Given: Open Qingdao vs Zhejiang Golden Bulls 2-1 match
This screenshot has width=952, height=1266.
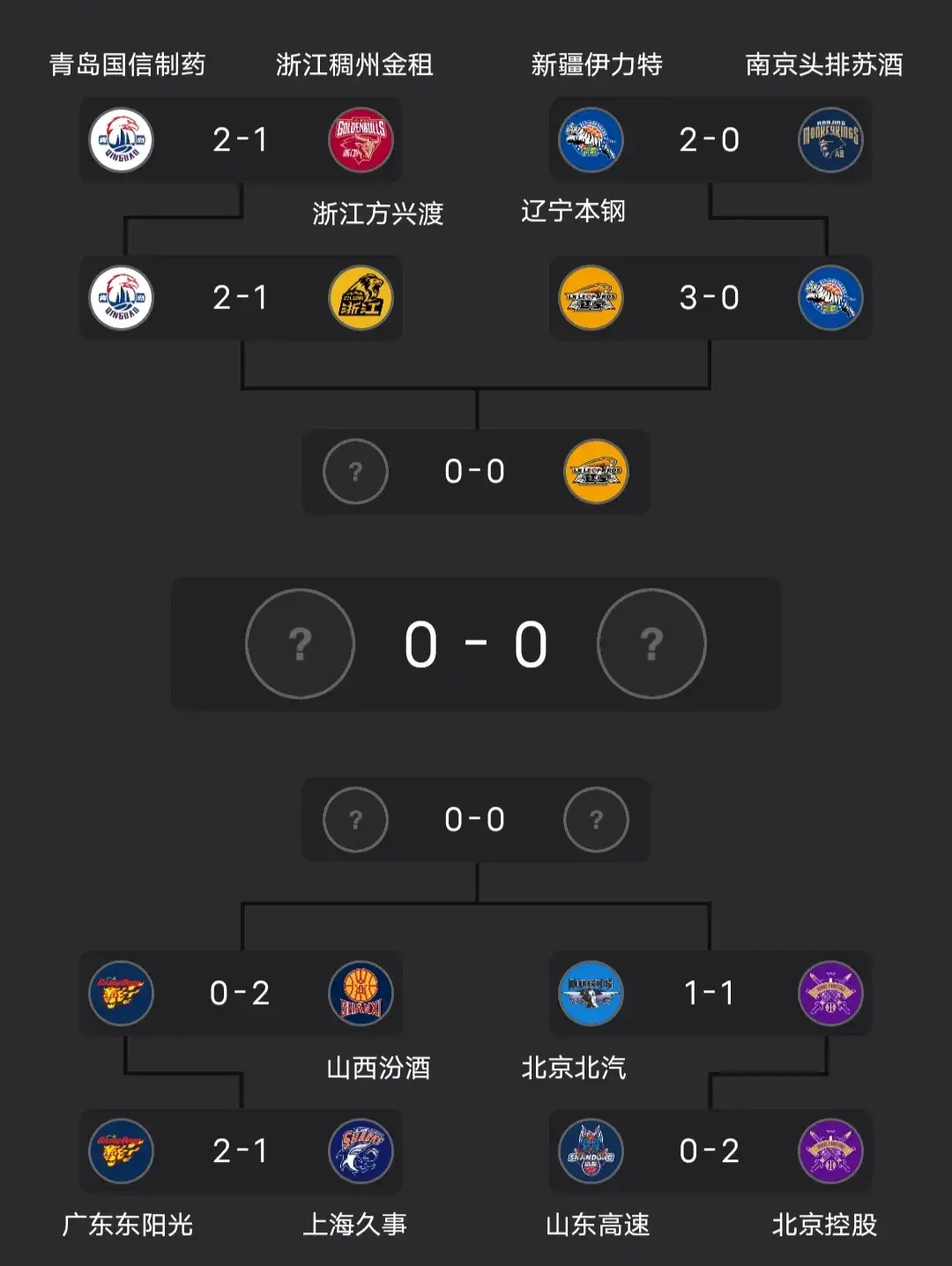Looking at the screenshot, I should (240, 140).
